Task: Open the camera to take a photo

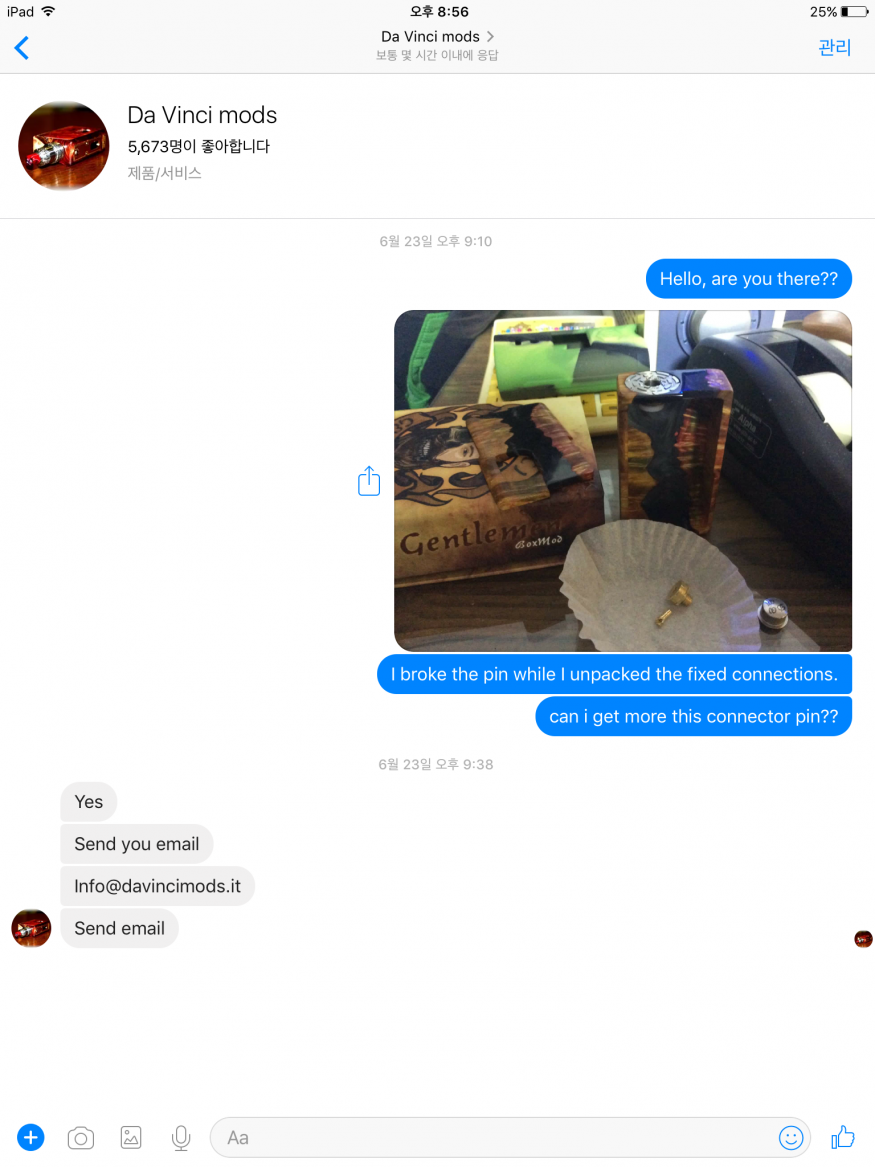Action: (x=81, y=1137)
